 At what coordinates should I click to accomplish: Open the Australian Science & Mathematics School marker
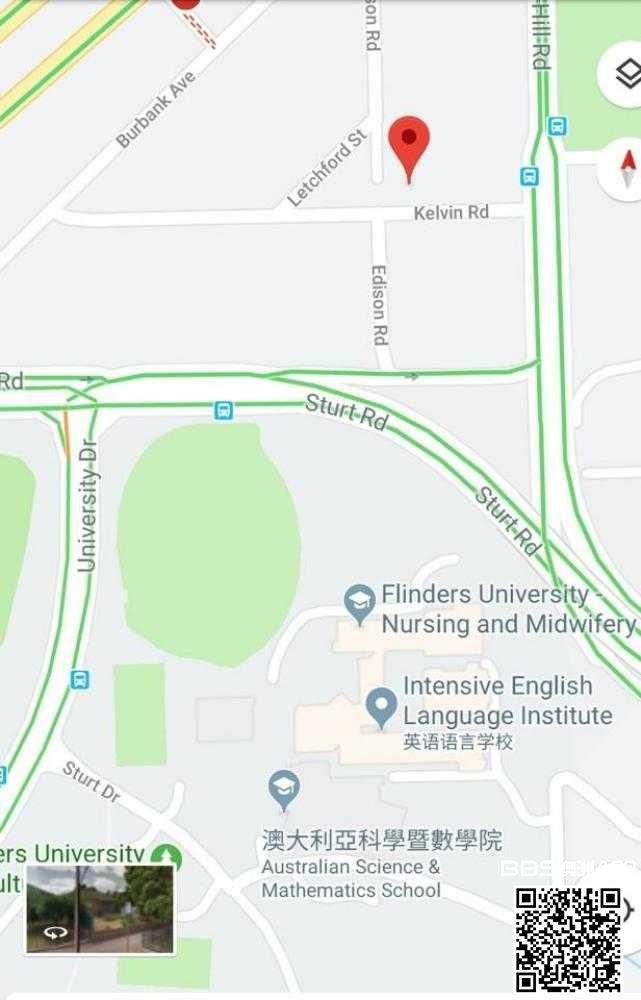coord(284,790)
